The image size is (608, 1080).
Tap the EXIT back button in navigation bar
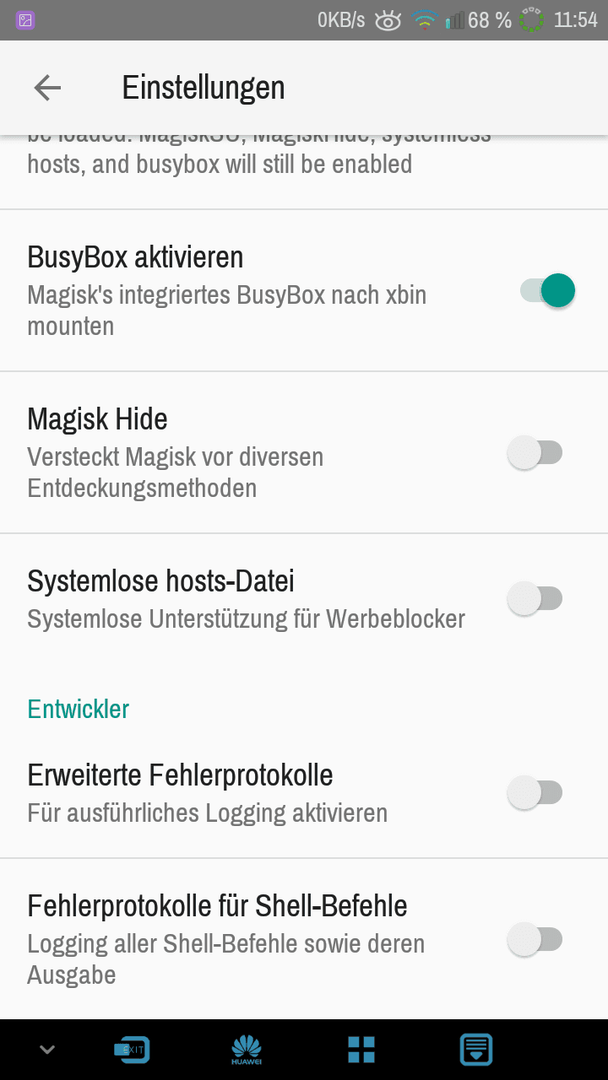[132, 1050]
